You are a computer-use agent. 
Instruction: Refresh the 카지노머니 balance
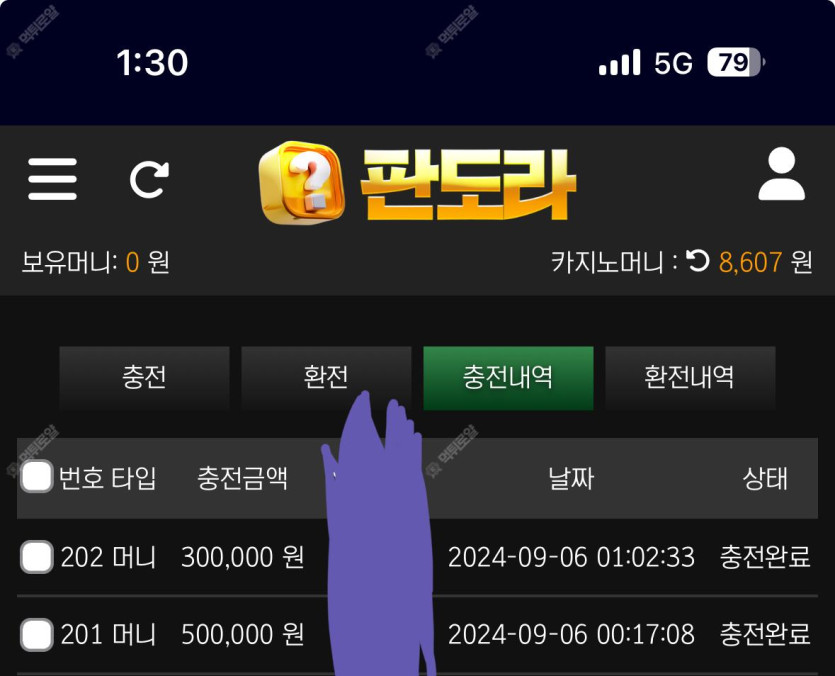[x=699, y=262]
